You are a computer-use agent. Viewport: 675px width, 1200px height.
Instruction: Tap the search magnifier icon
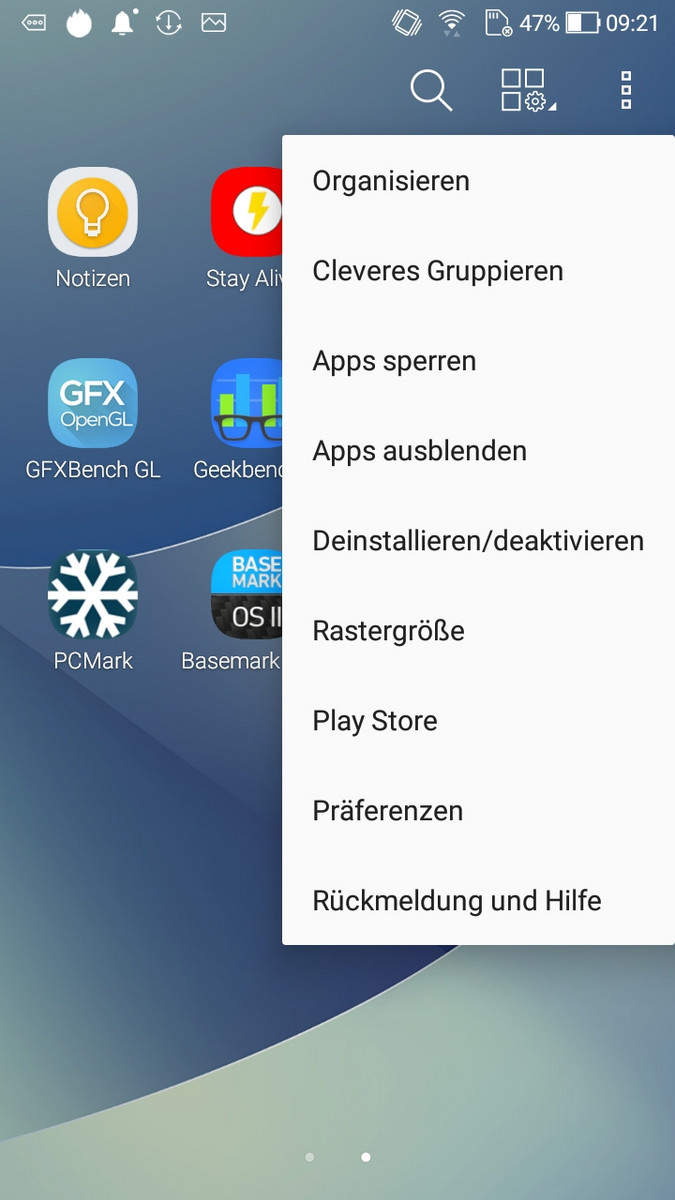click(x=431, y=91)
